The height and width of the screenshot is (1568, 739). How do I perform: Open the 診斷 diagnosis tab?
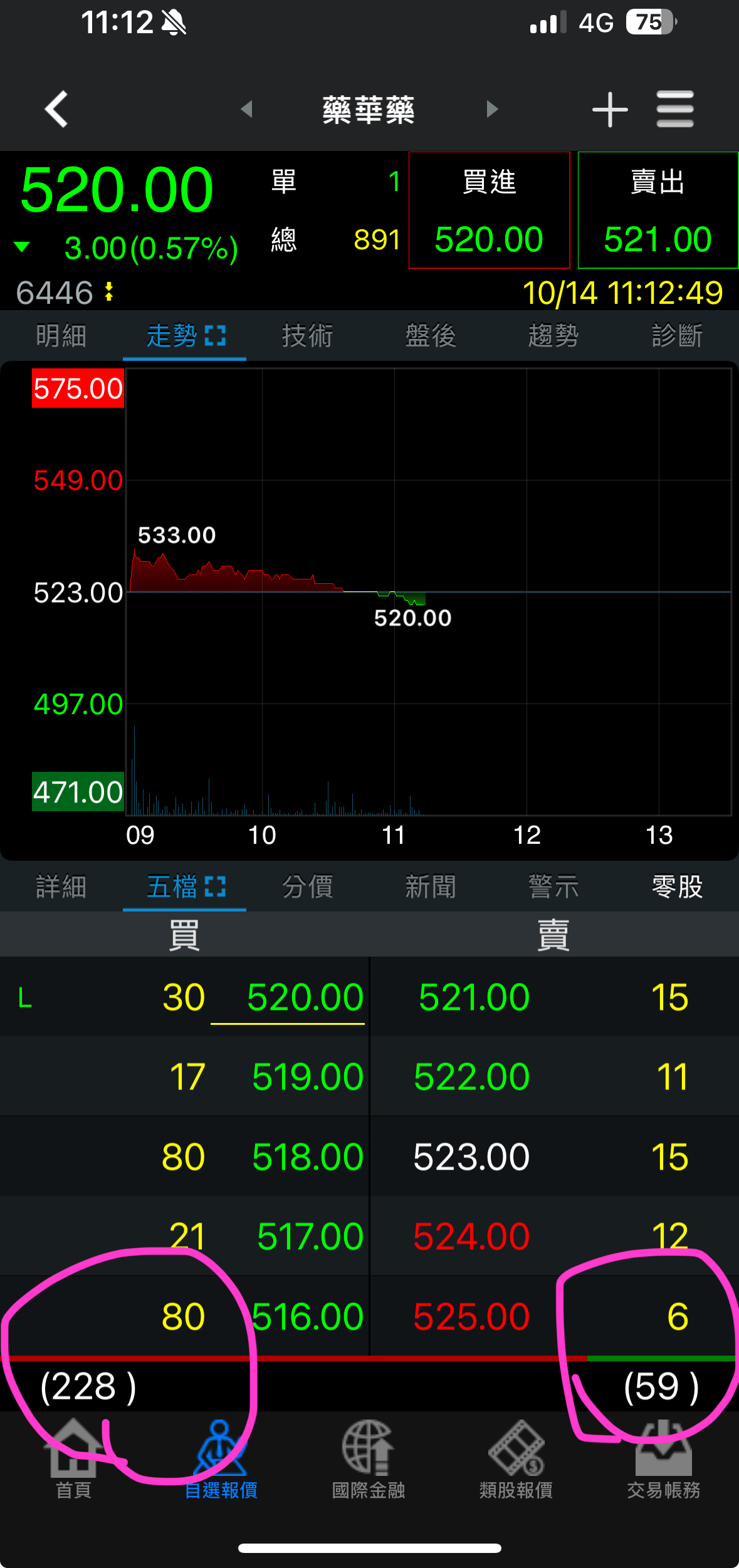coord(677,336)
